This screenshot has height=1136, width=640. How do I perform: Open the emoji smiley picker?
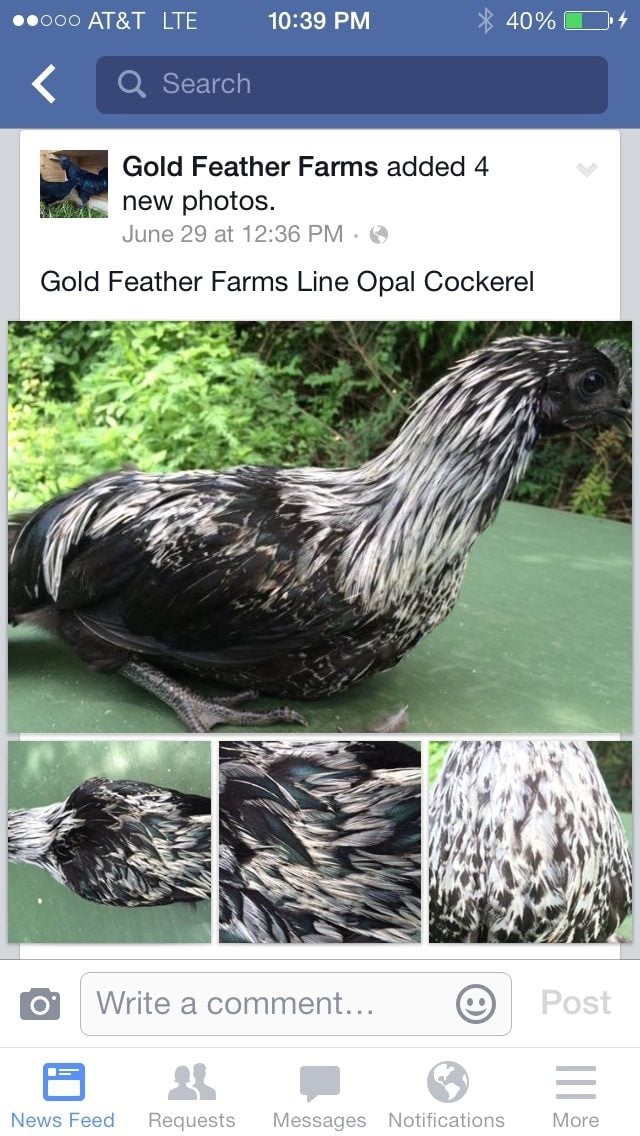tap(476, 1004)
